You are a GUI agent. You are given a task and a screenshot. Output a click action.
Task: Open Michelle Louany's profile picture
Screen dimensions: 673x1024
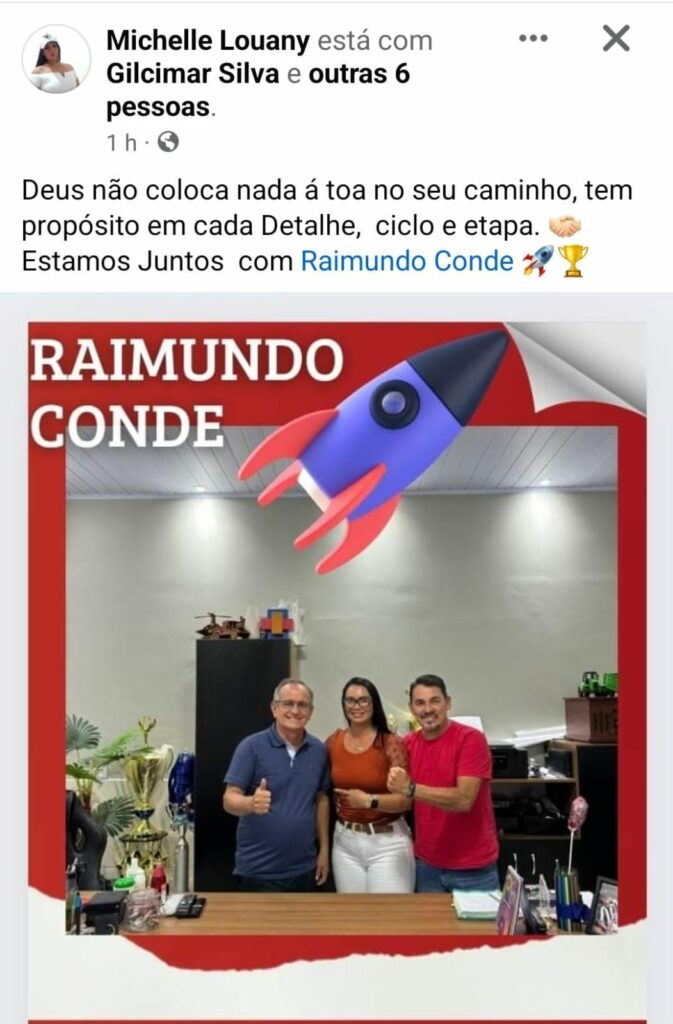56,59
